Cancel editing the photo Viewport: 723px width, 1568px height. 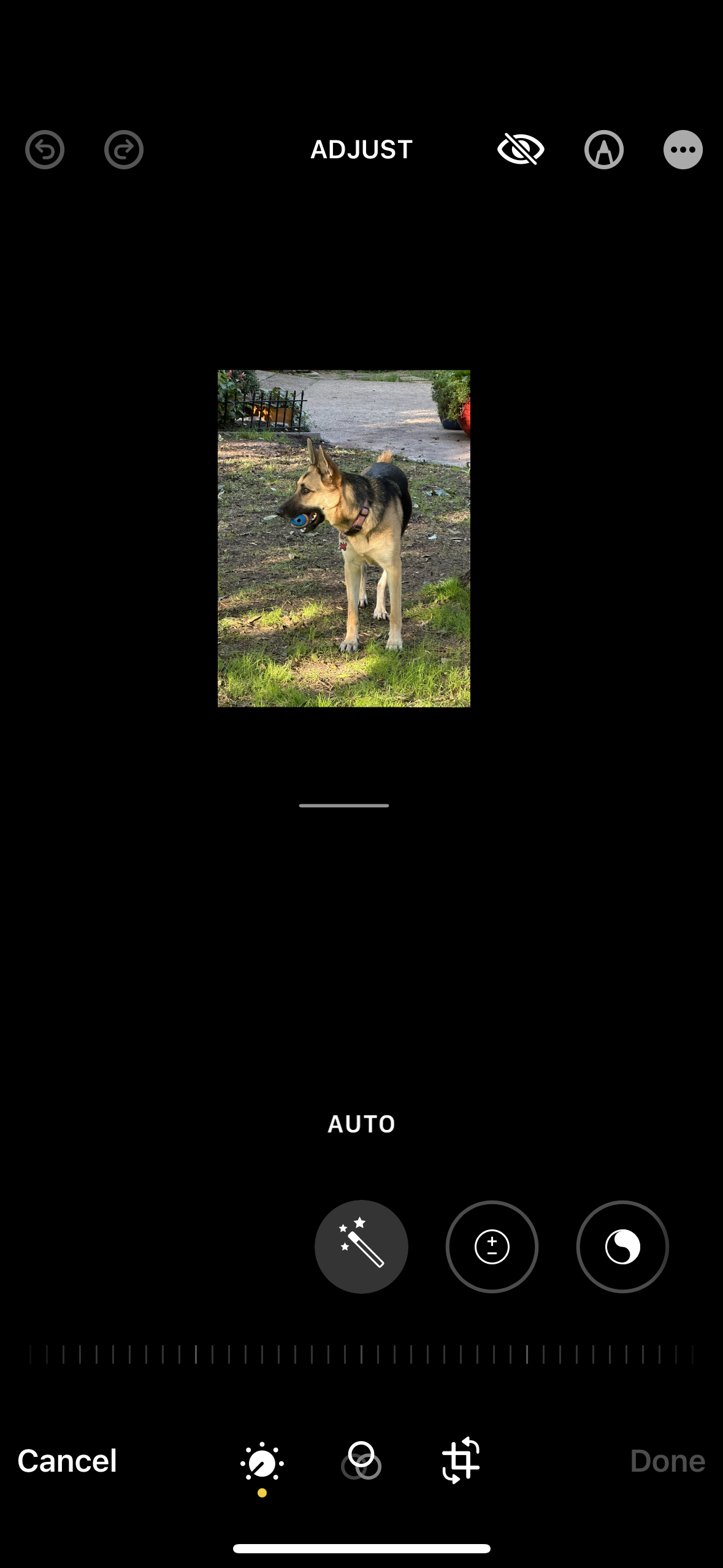click(67, 1461)
